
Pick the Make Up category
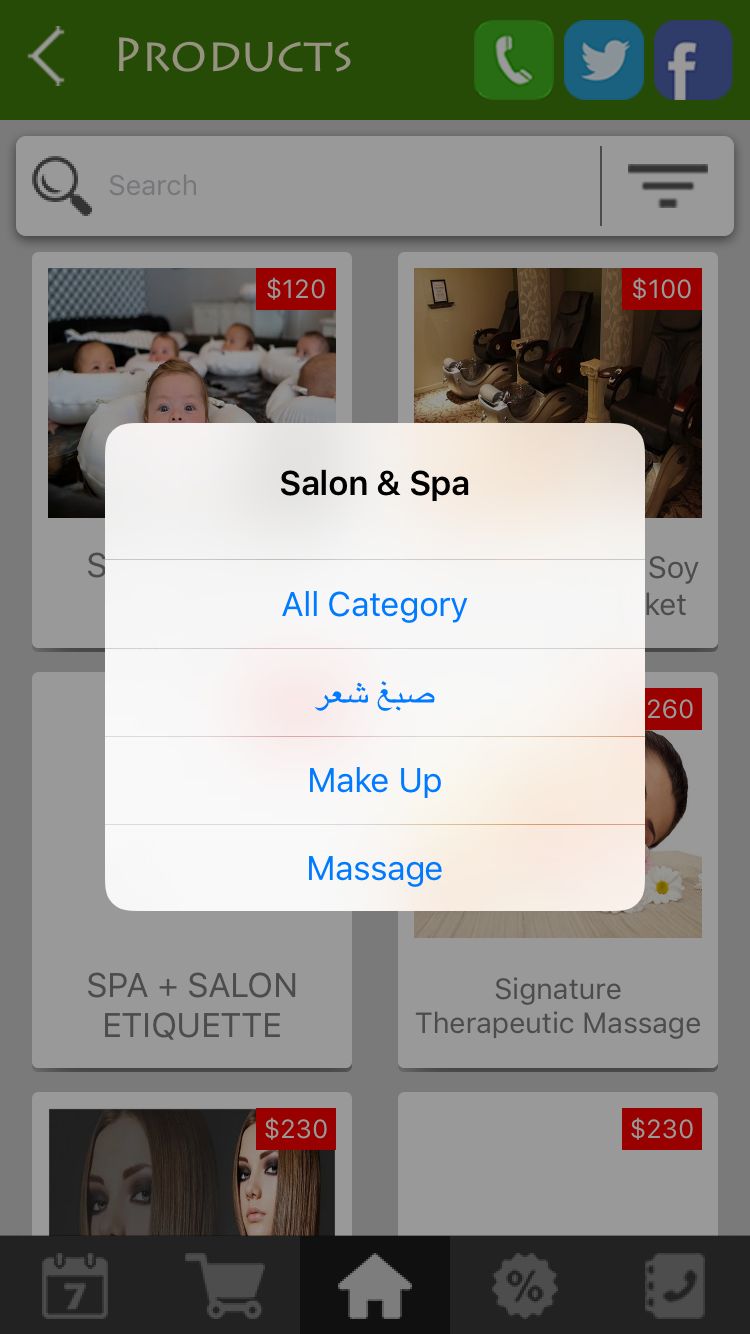coord(374,780)
